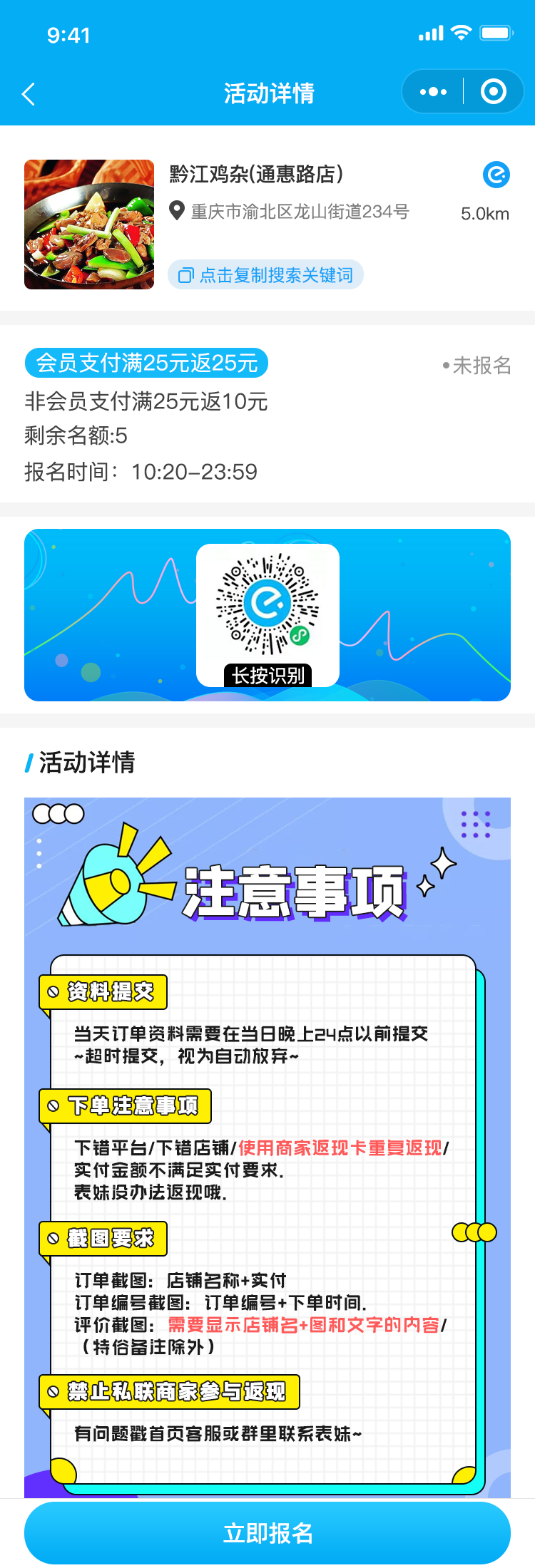
Task: Go back from 活动详情 page
Action: coord(29,93)
